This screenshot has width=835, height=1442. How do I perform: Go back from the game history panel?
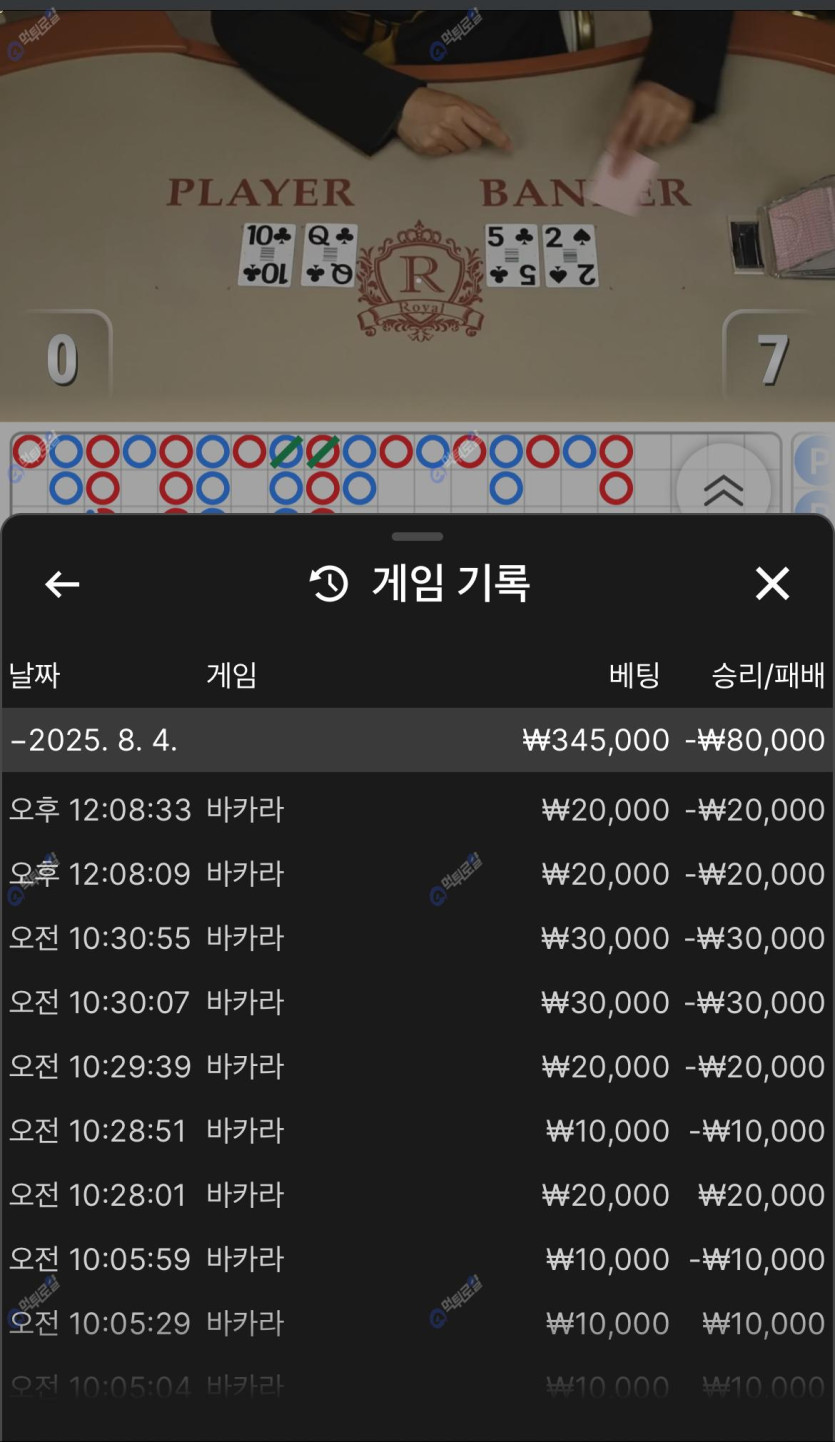coord(62,584)
